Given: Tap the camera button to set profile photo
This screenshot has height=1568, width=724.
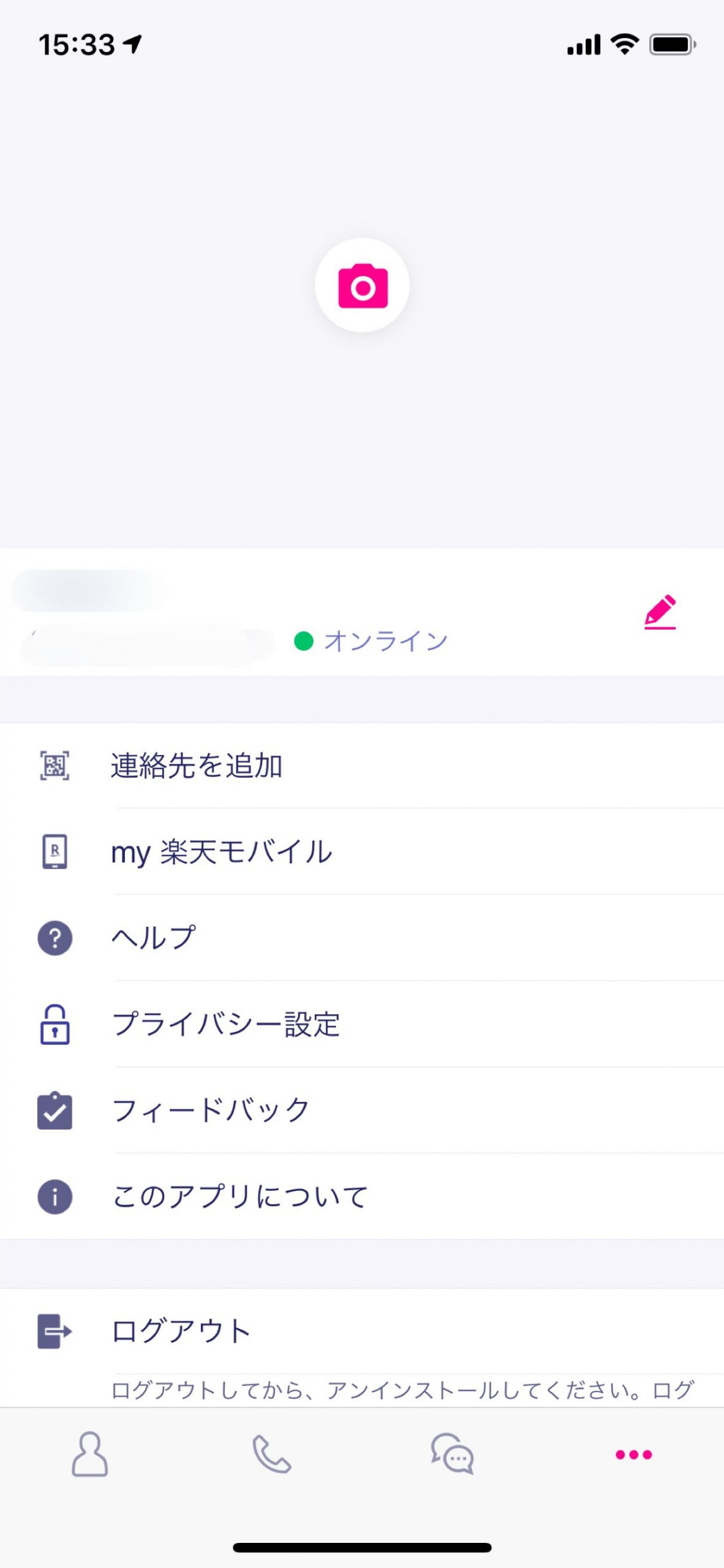Looking at the screenshot, I should point(362,285).
